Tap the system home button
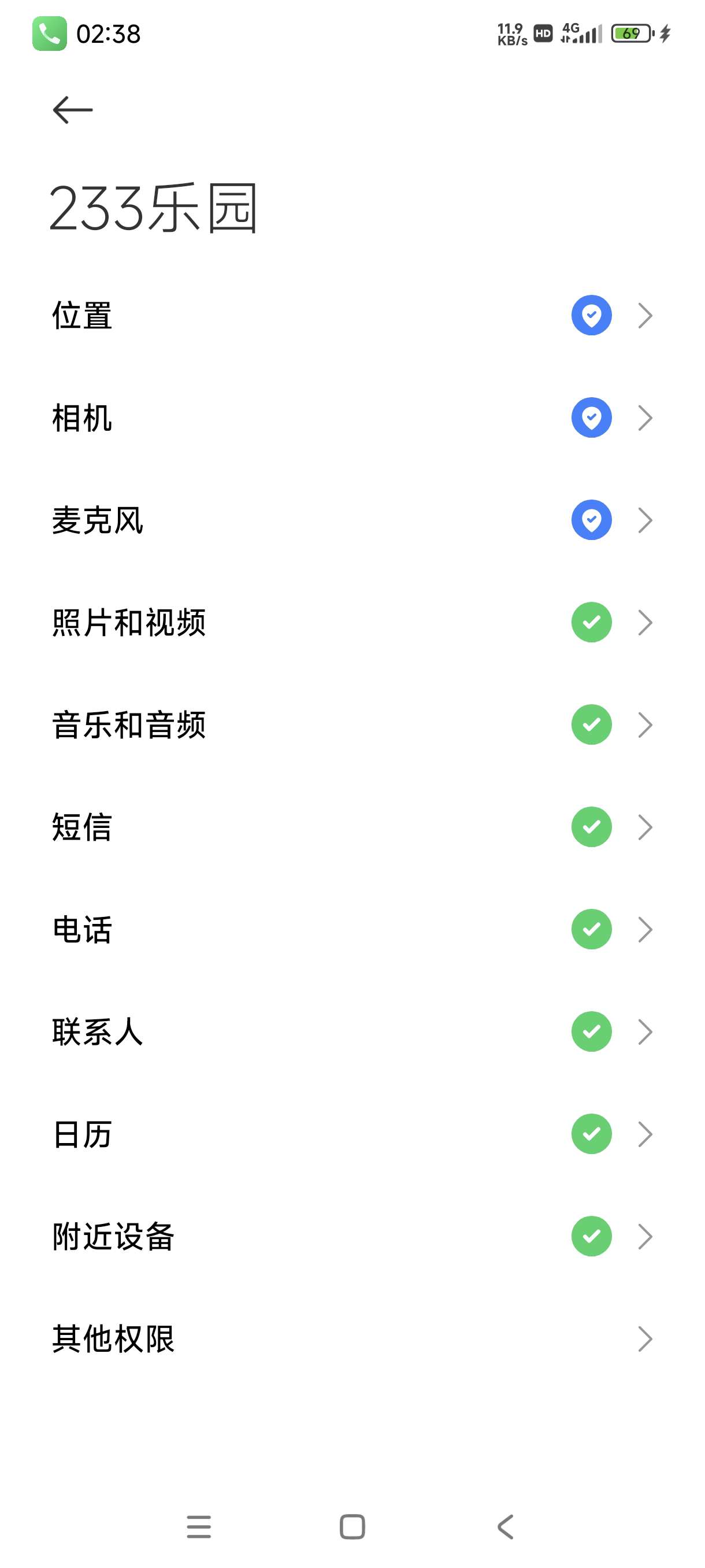This screenshot has height=1568, width=705. tap(352, 1526)
